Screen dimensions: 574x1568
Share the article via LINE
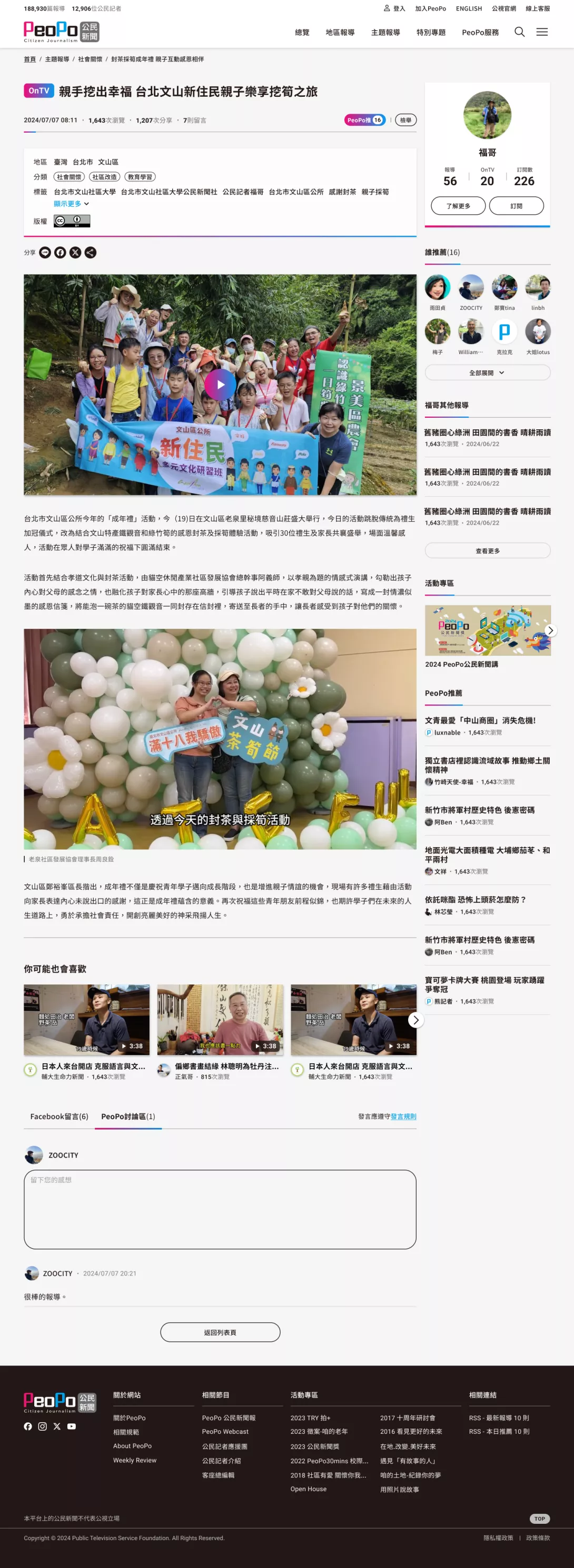coord(45,253)
